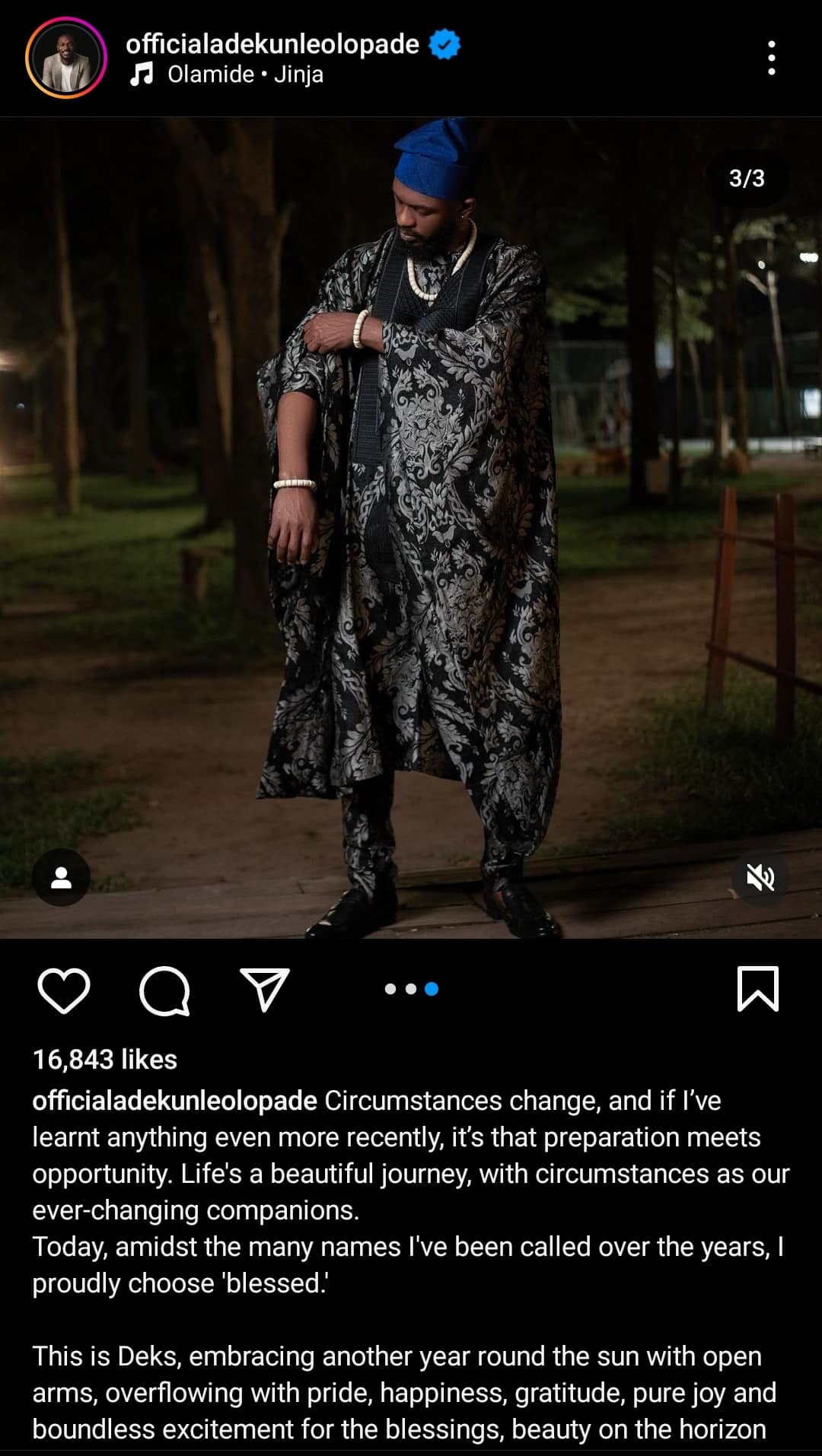Save the post with the bookmark icon
This screenshot has width=822, height=1456.
click(x=757, y=989)
